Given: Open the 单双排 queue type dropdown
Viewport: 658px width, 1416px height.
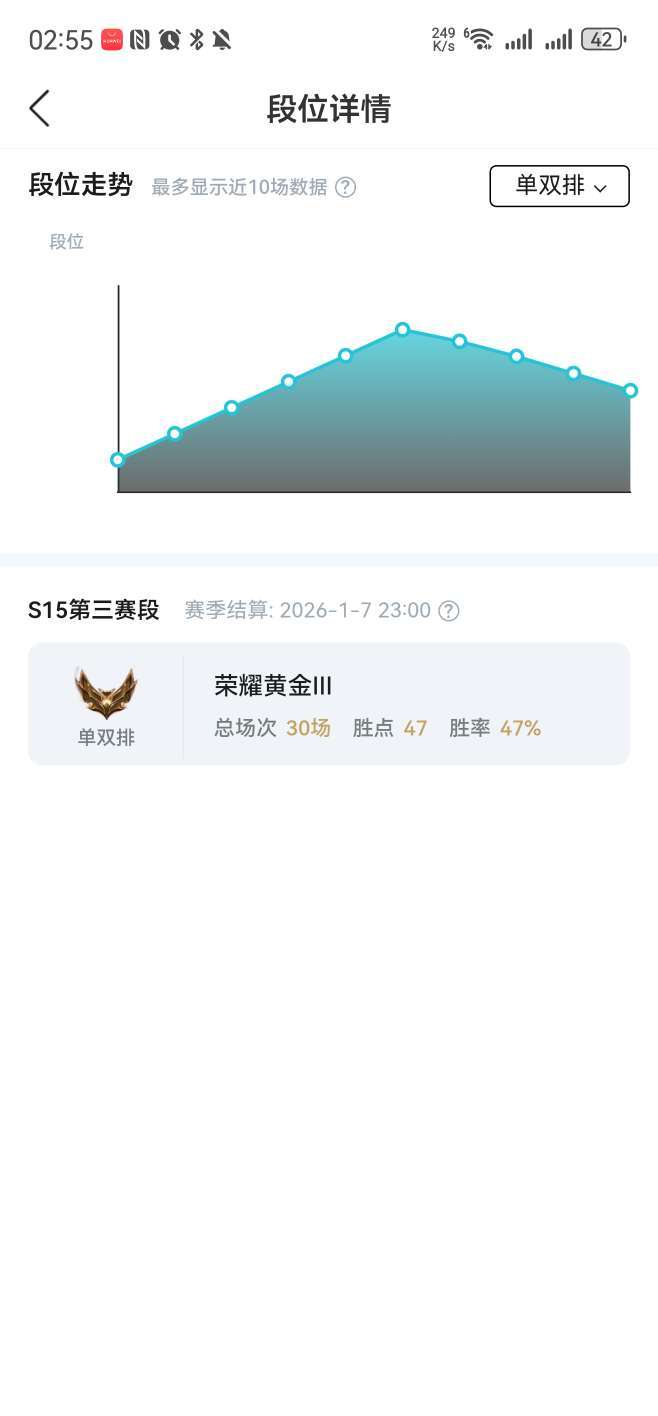Looking at the screenshot, I should click(x=559, y=186).
